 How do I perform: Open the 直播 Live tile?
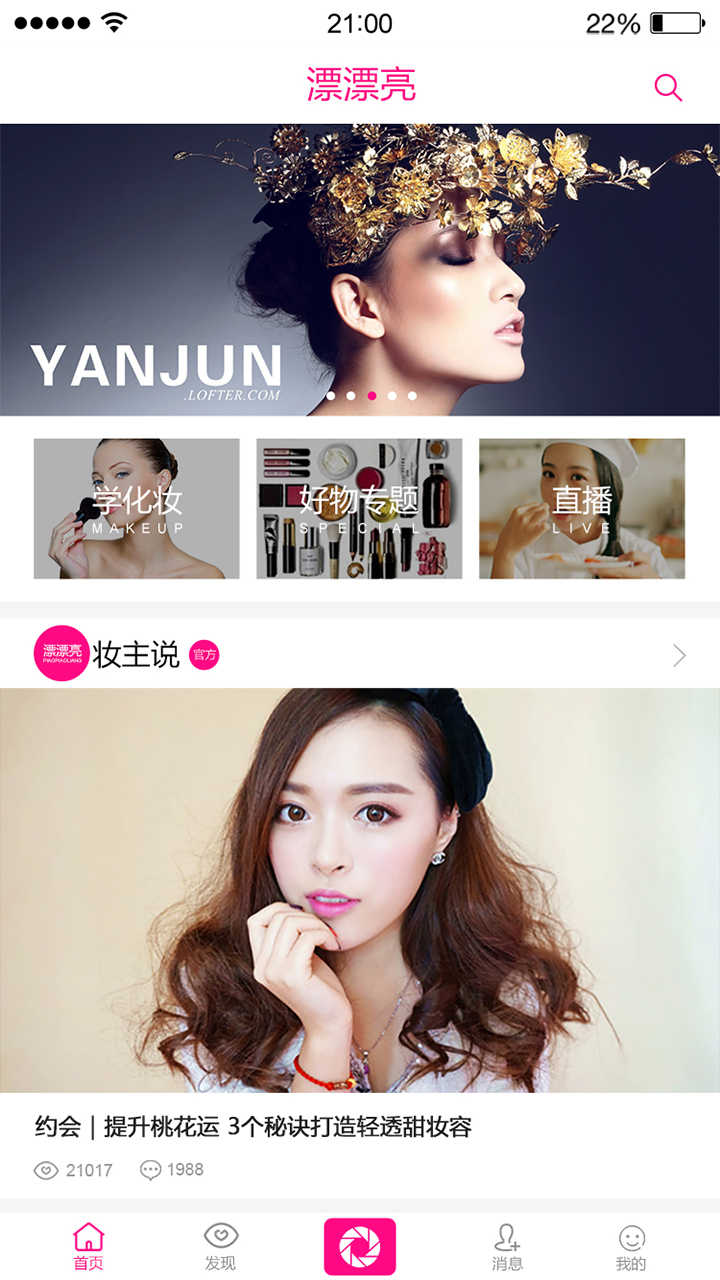click(582, 509)
